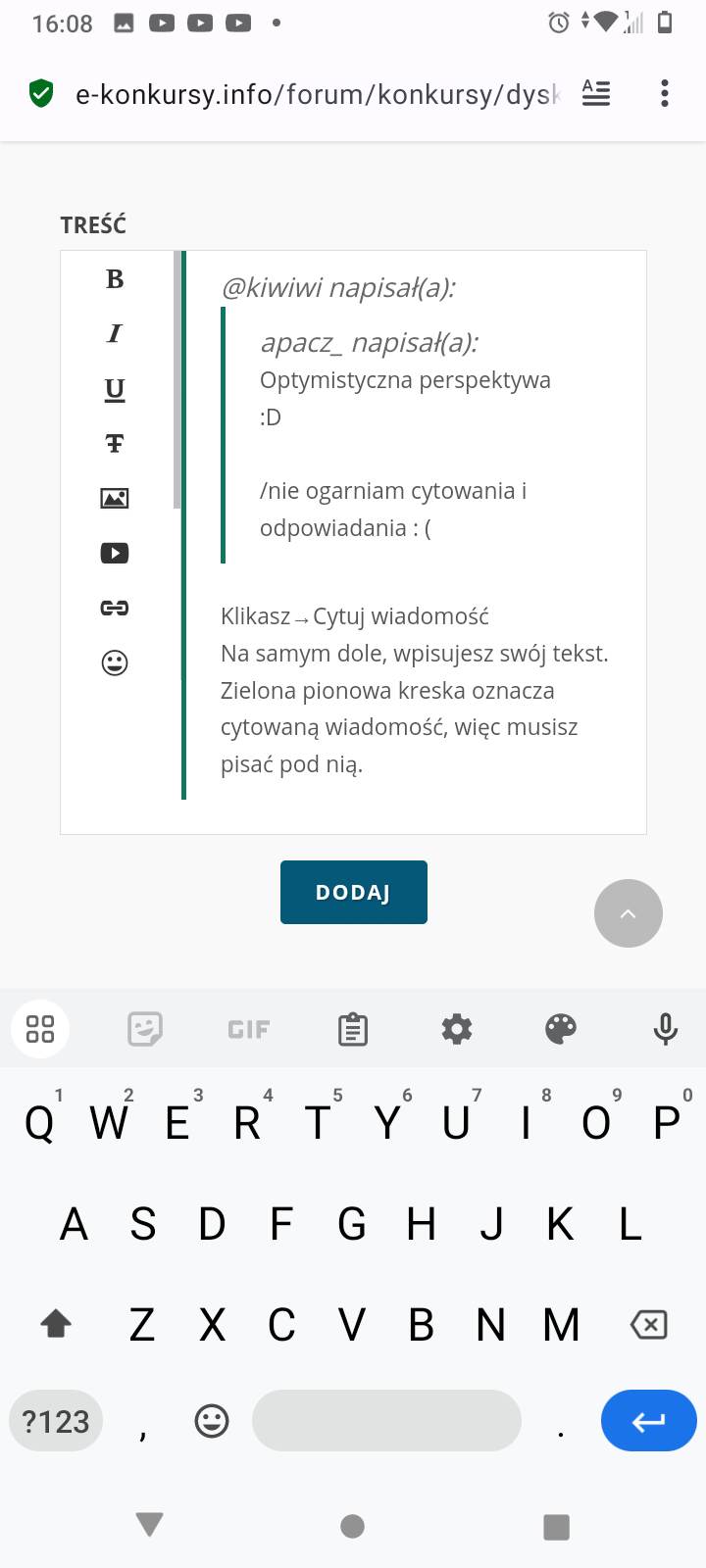Image resolution: width=706 pixels, height=1568 pixels.
Task: Open the browser's overflow menu
Action: [665, 94]
